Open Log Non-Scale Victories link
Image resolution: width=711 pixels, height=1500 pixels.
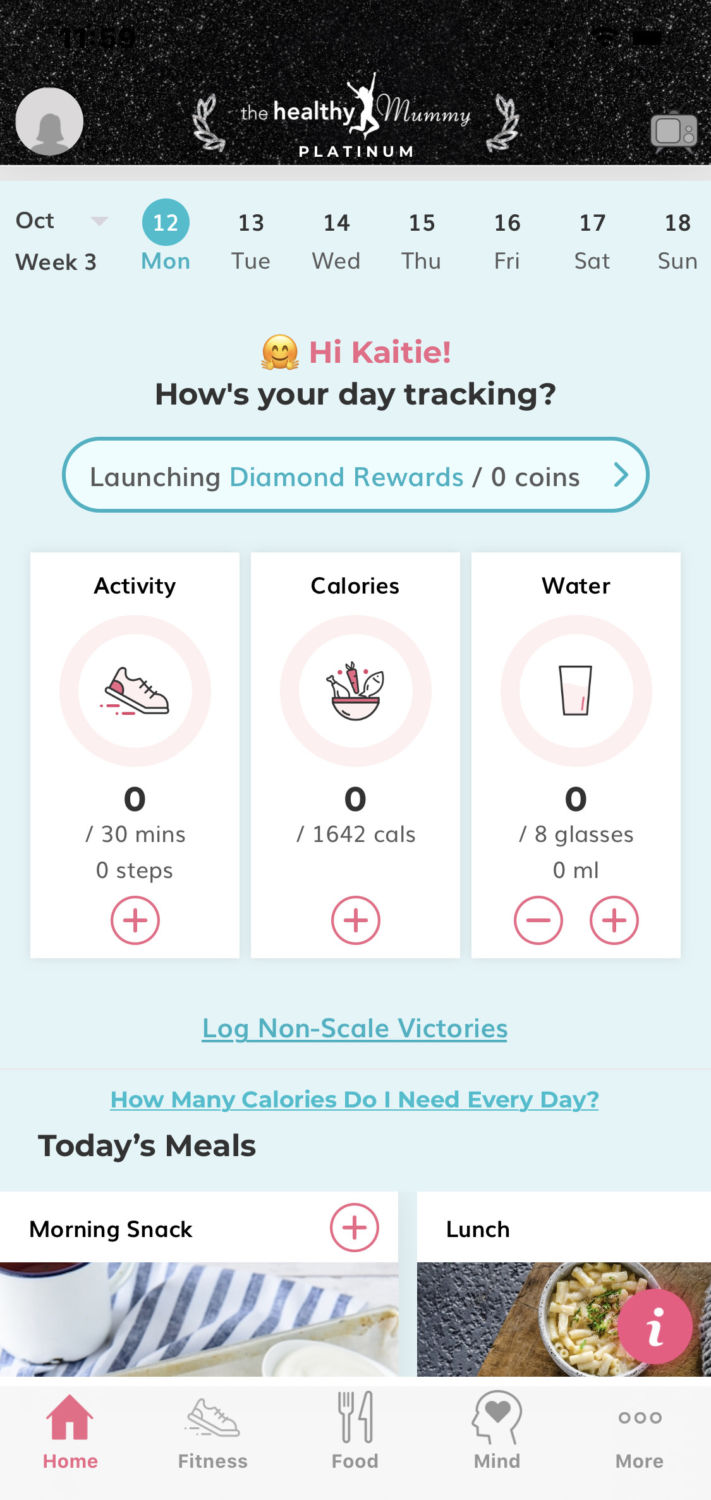355,1028
